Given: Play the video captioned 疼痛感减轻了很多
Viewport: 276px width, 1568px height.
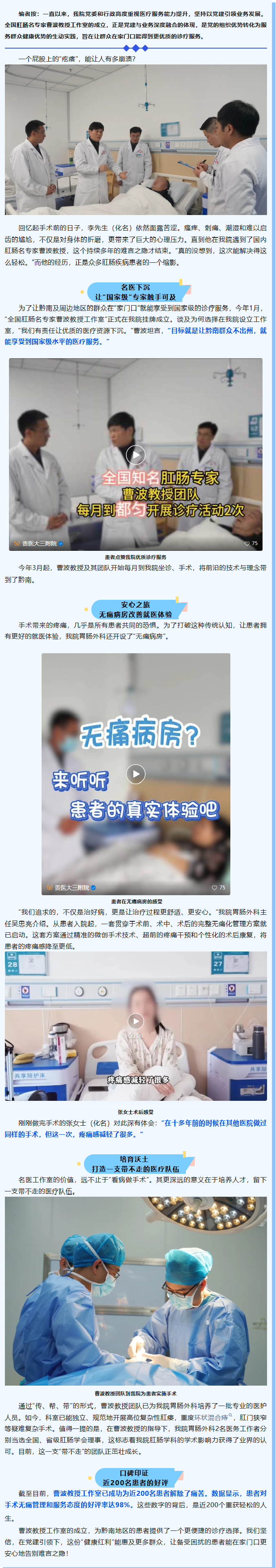Looking at the screenshot, I should (135, 1021).
